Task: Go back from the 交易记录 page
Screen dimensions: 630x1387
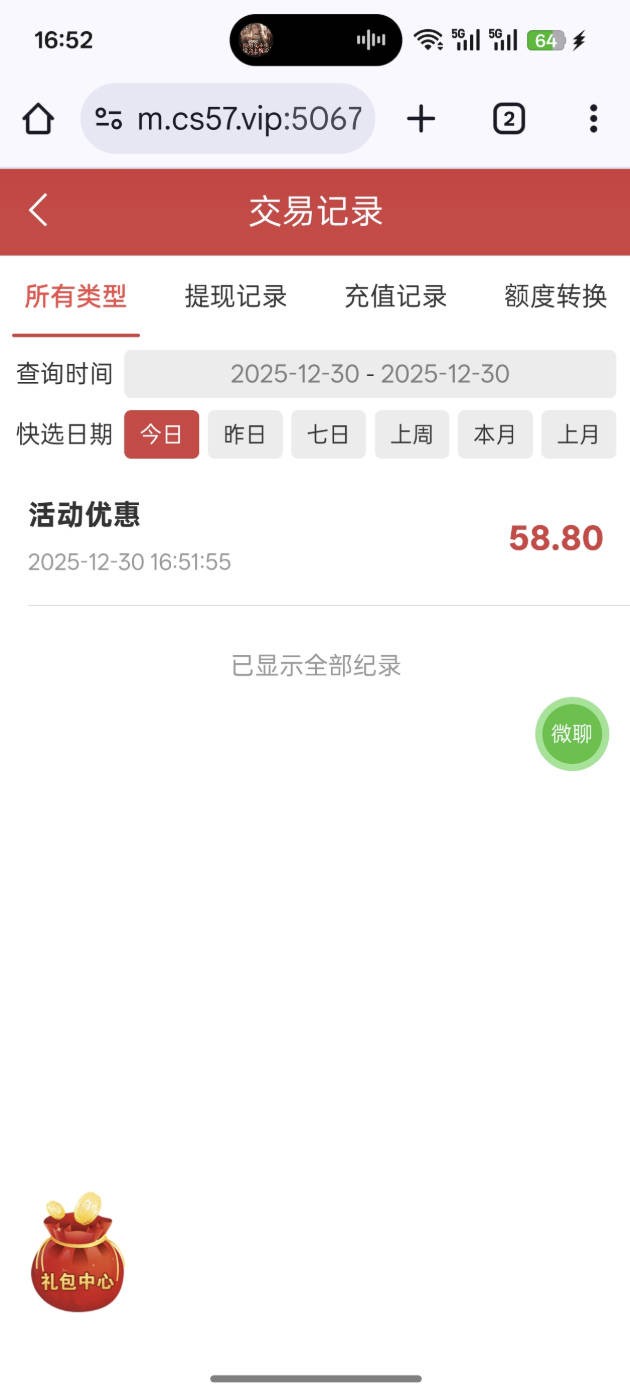Action: pos(38,211)
